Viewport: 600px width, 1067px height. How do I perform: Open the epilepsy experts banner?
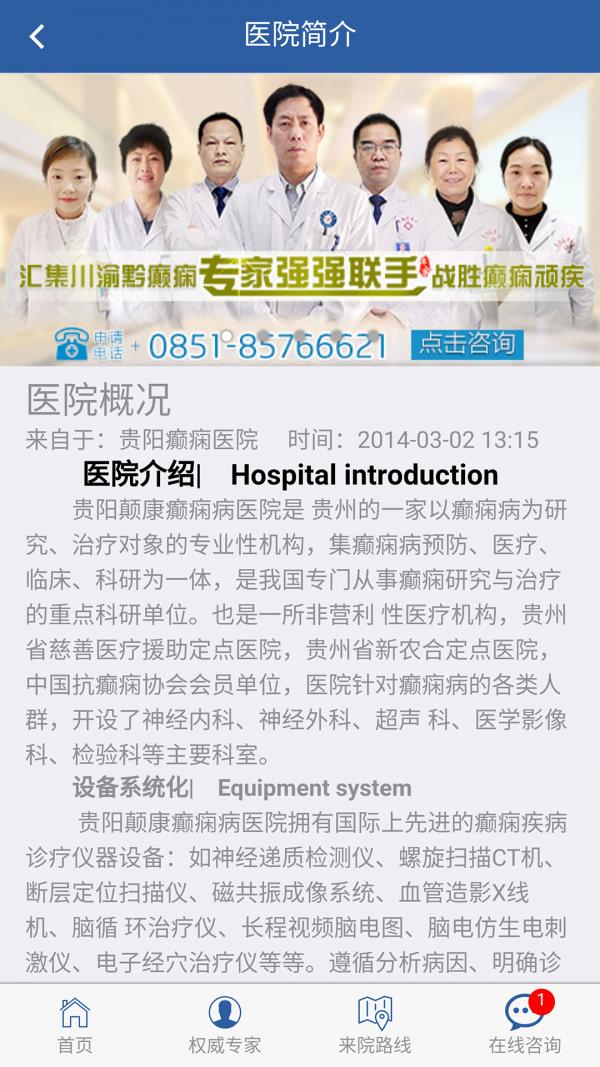click(300, 218)
